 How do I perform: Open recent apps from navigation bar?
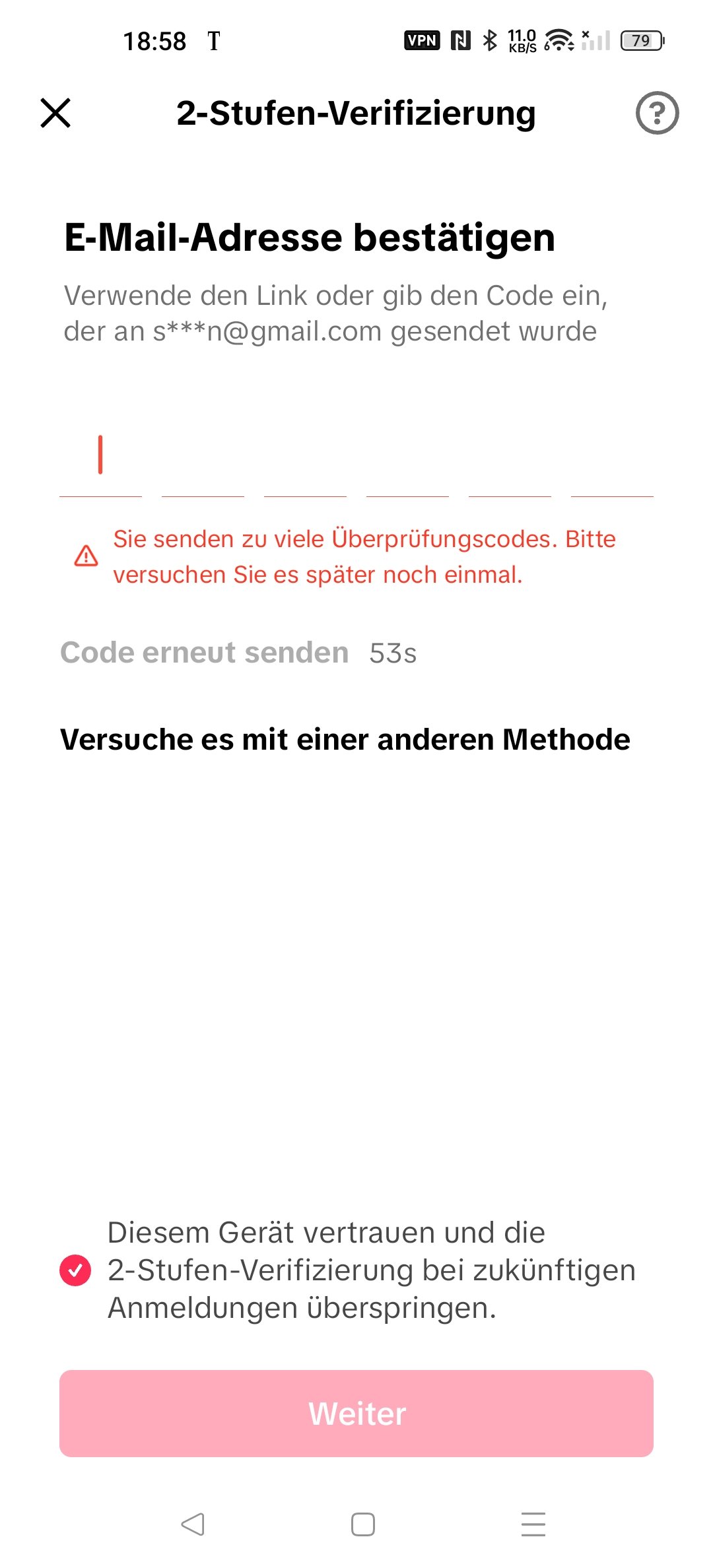(x=533, y=1524)
